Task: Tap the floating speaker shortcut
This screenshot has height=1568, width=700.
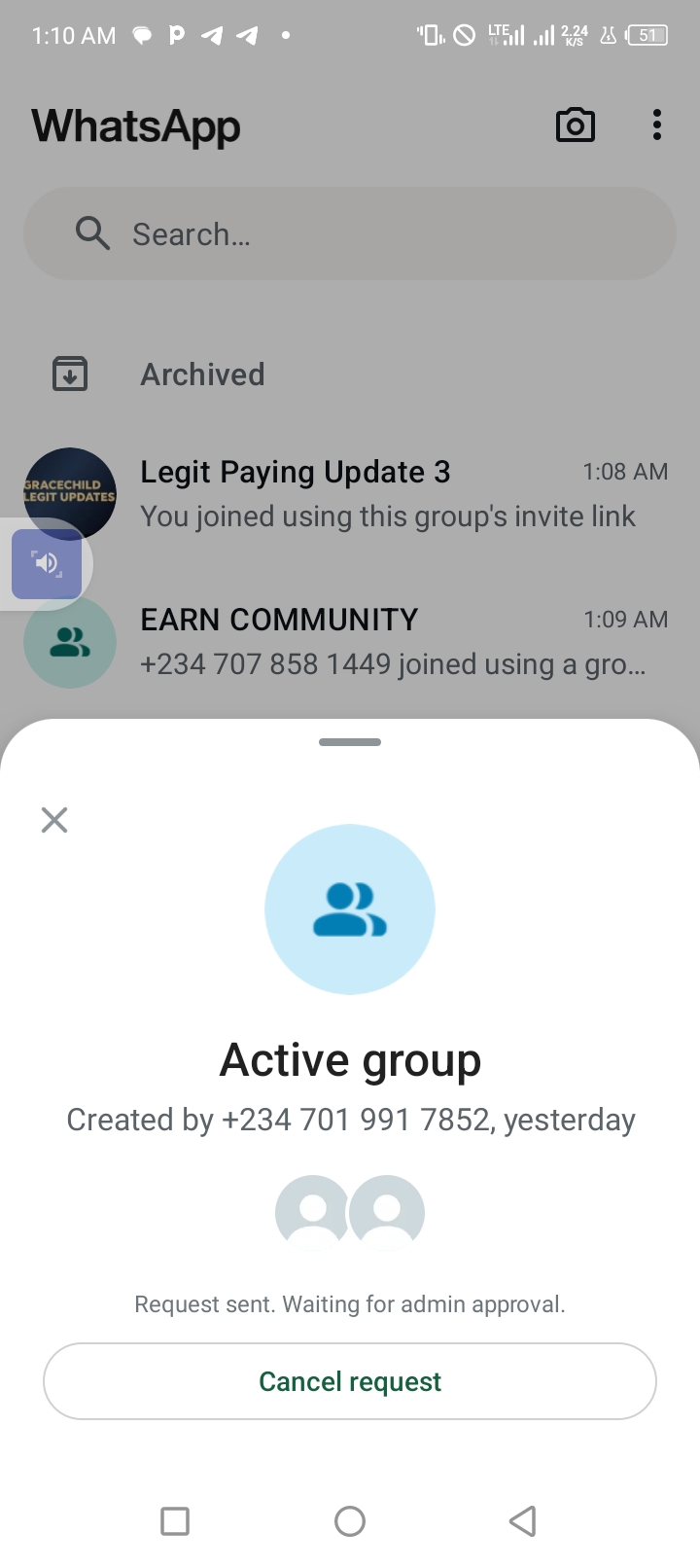Action: [x=47, y=563]
